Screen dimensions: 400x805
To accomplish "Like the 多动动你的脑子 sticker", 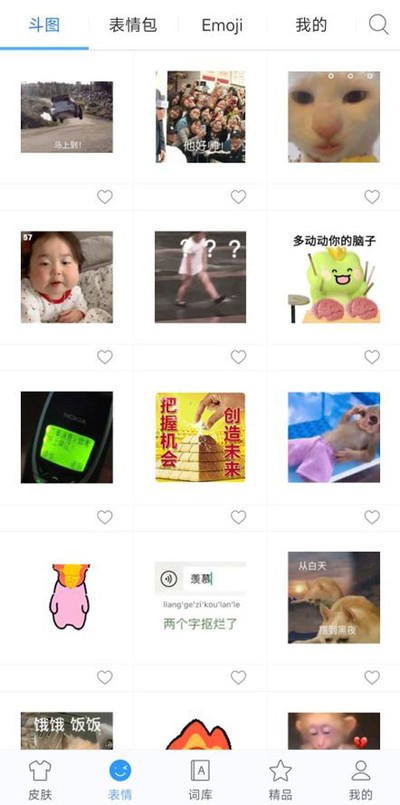I will tap(372, 357).
